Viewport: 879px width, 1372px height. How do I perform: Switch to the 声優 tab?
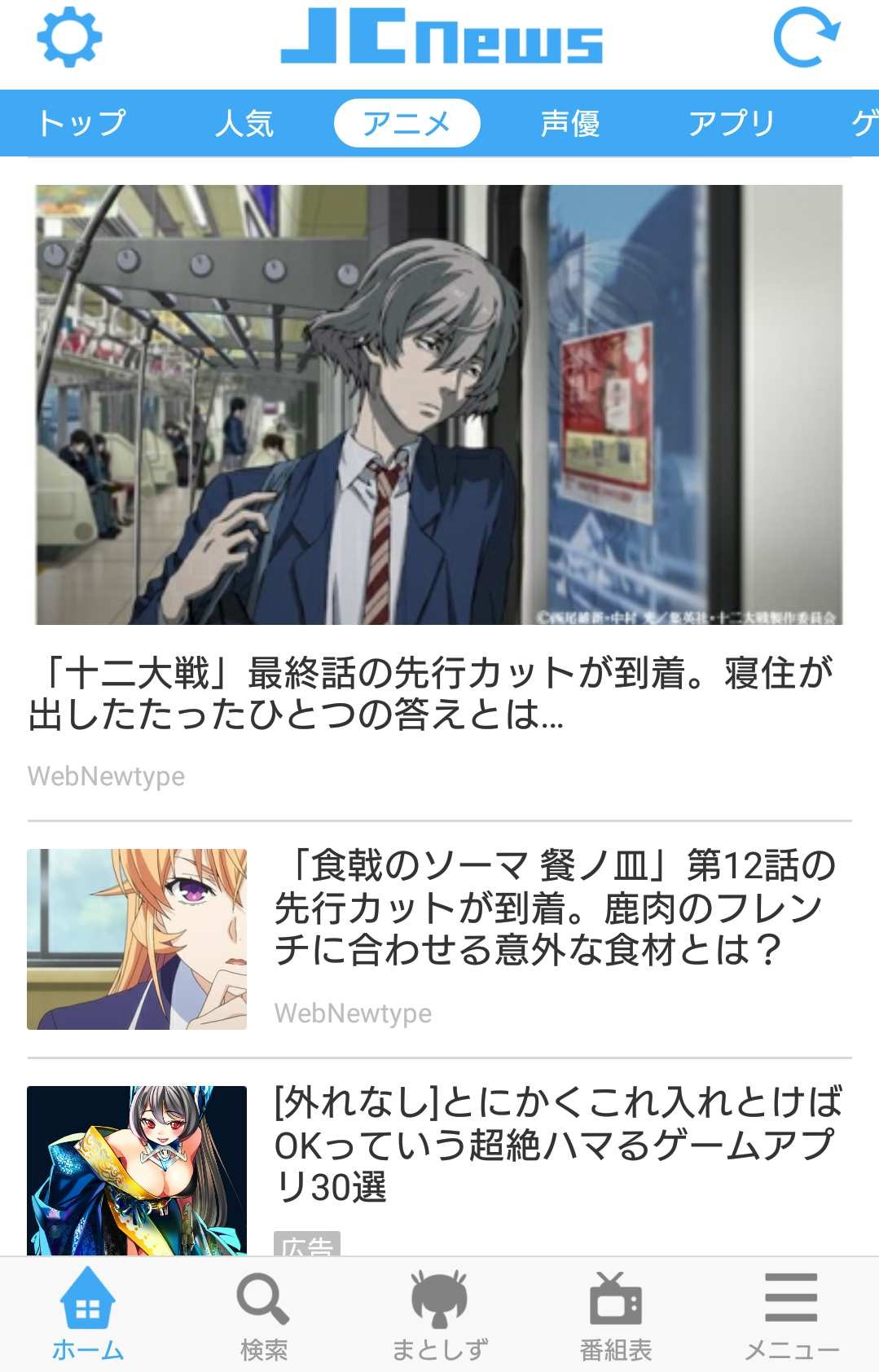570,123
